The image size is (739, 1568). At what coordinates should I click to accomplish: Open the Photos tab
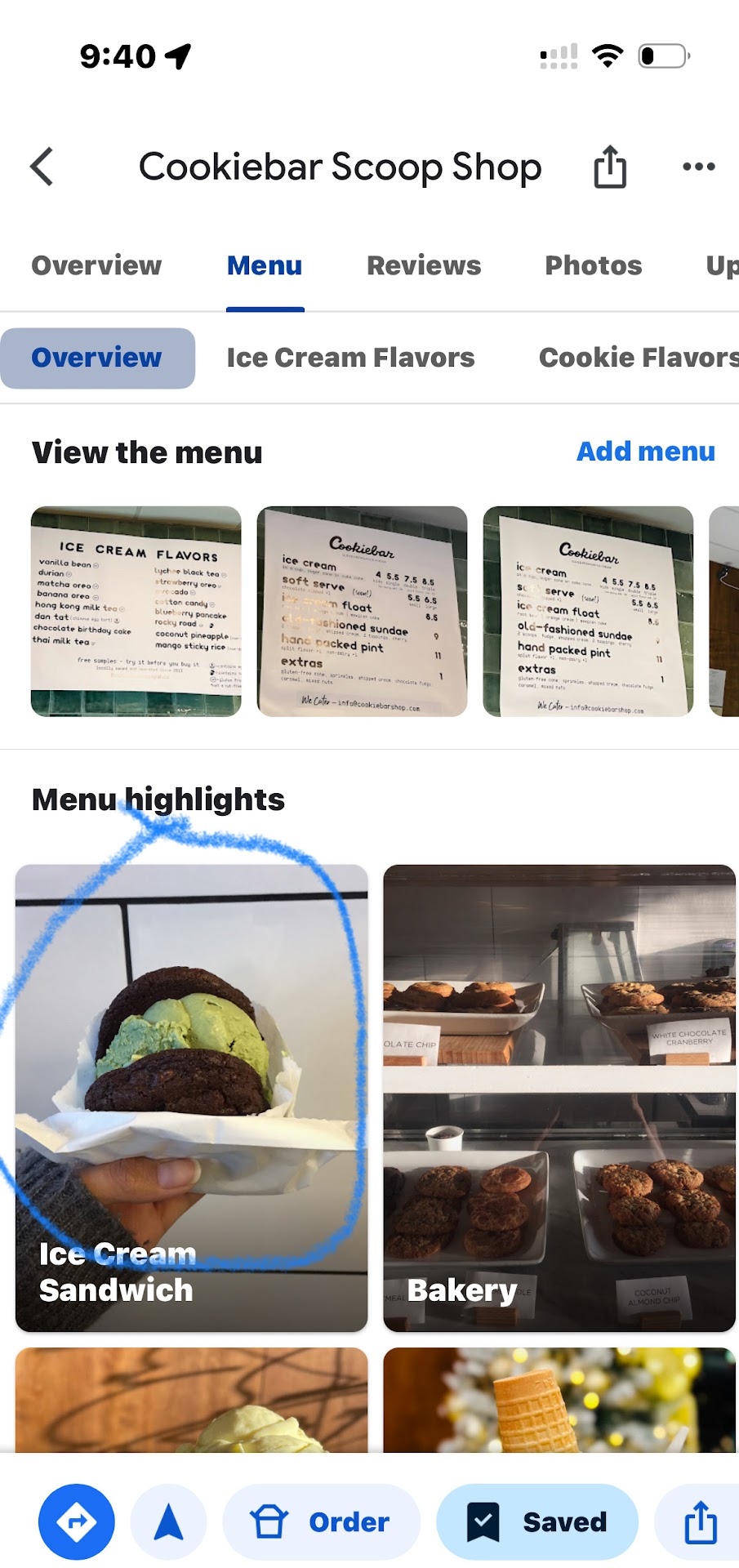click(593, 266)
